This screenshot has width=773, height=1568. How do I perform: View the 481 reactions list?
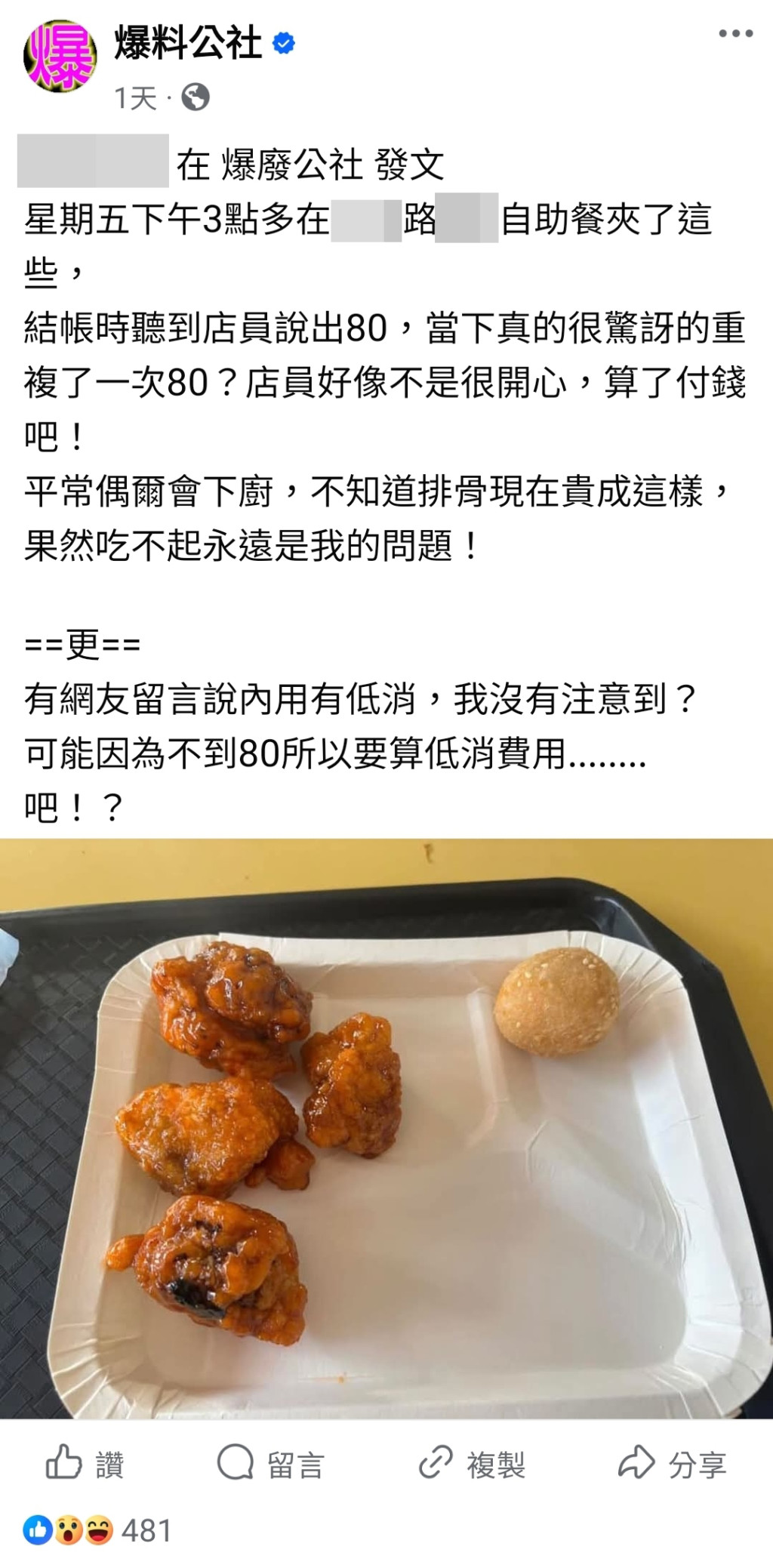[x=98, y=1531]
